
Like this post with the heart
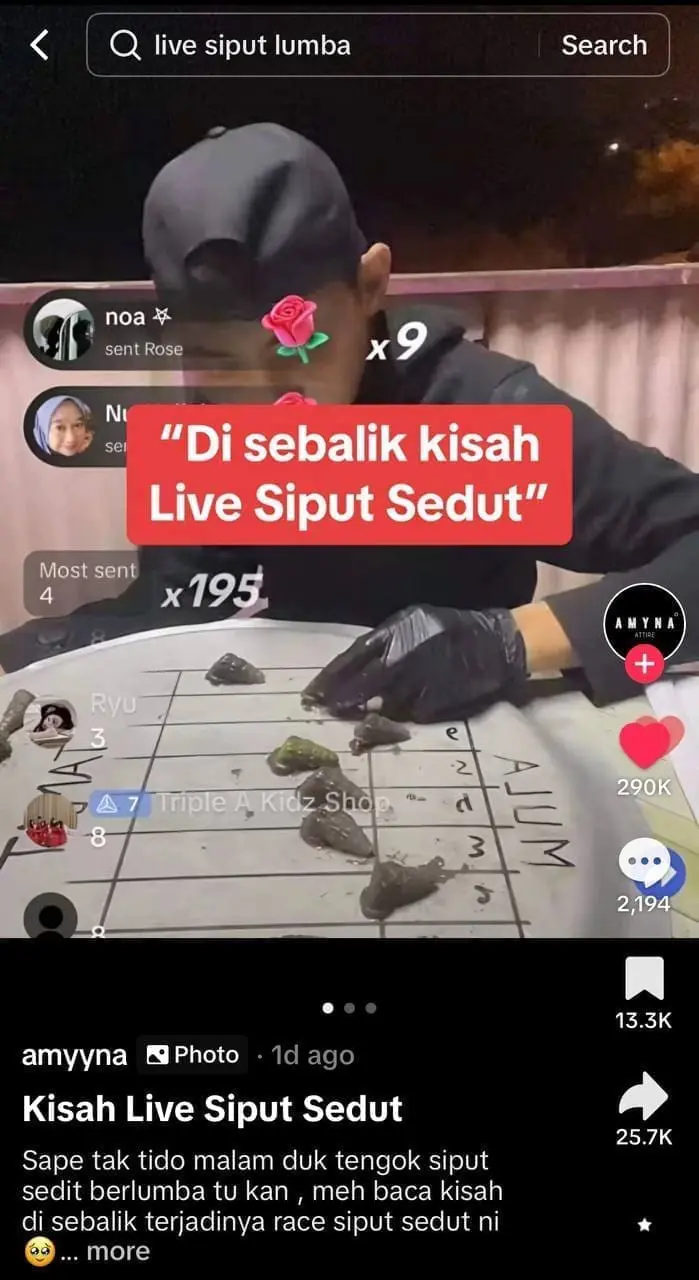(x=645, y=745)
